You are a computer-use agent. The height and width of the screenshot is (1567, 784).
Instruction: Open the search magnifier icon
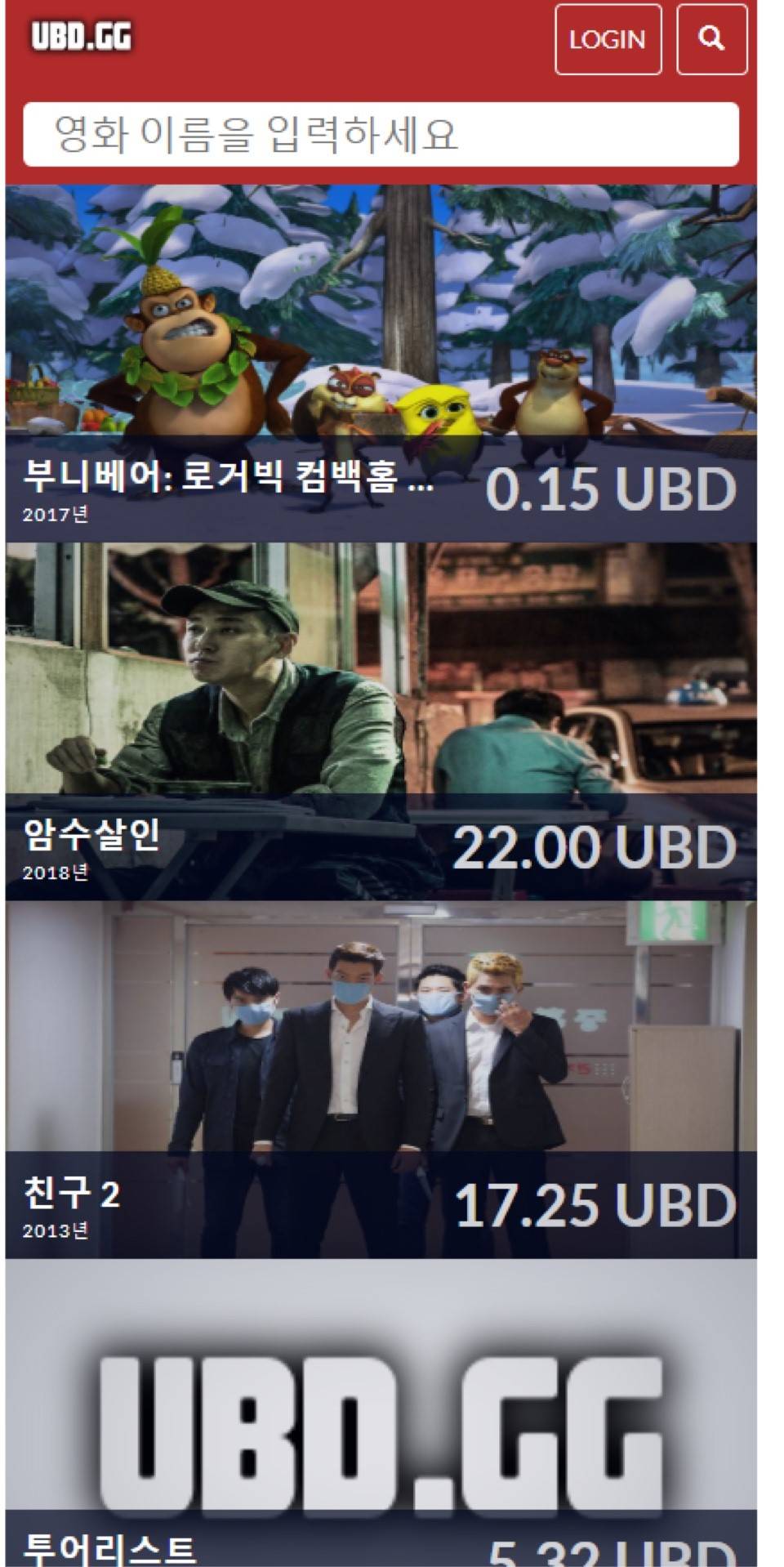[711, 39]
